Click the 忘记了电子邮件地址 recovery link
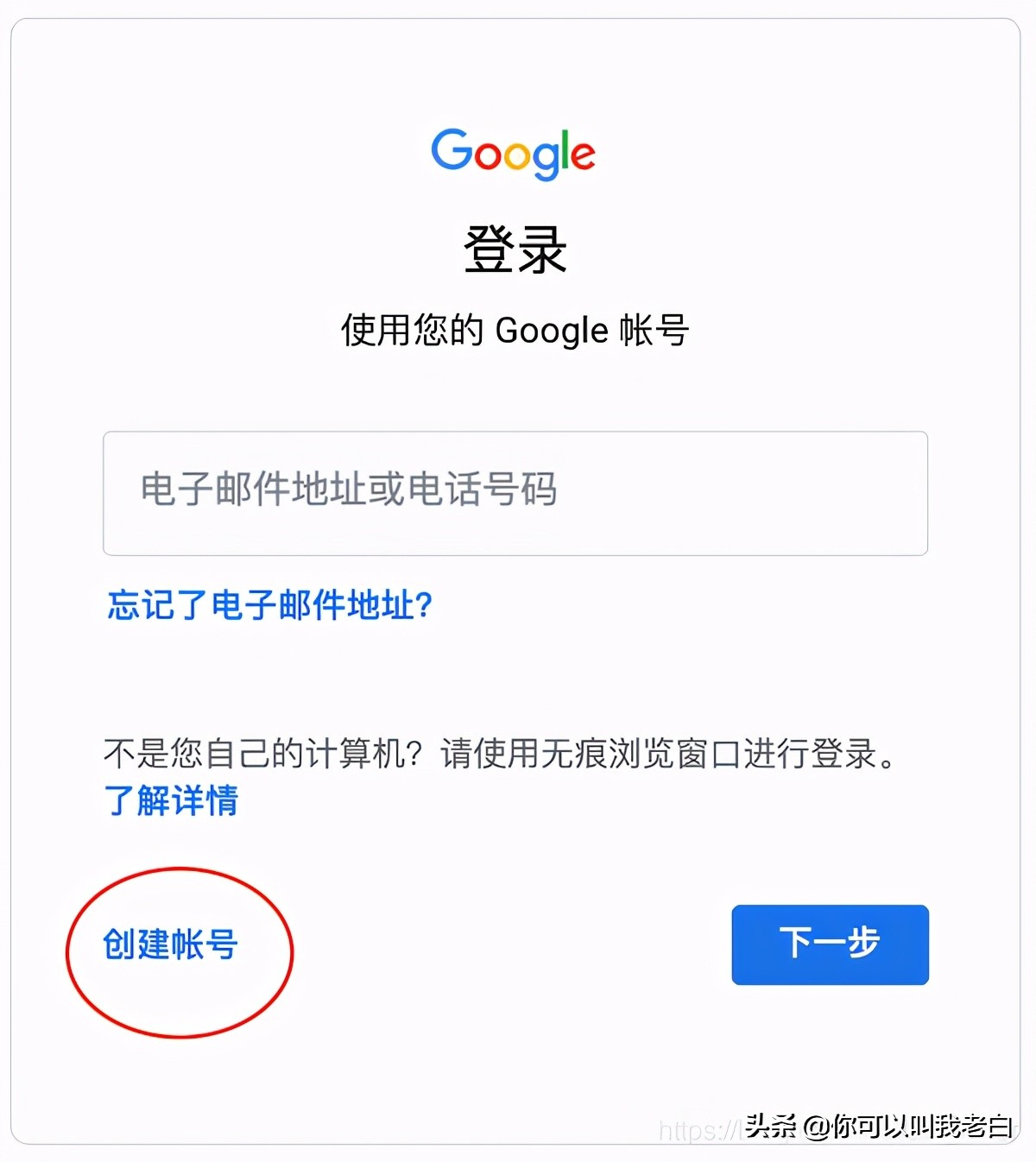The height and width of the screenshot is (1162, 1036). tap(268, 606)
